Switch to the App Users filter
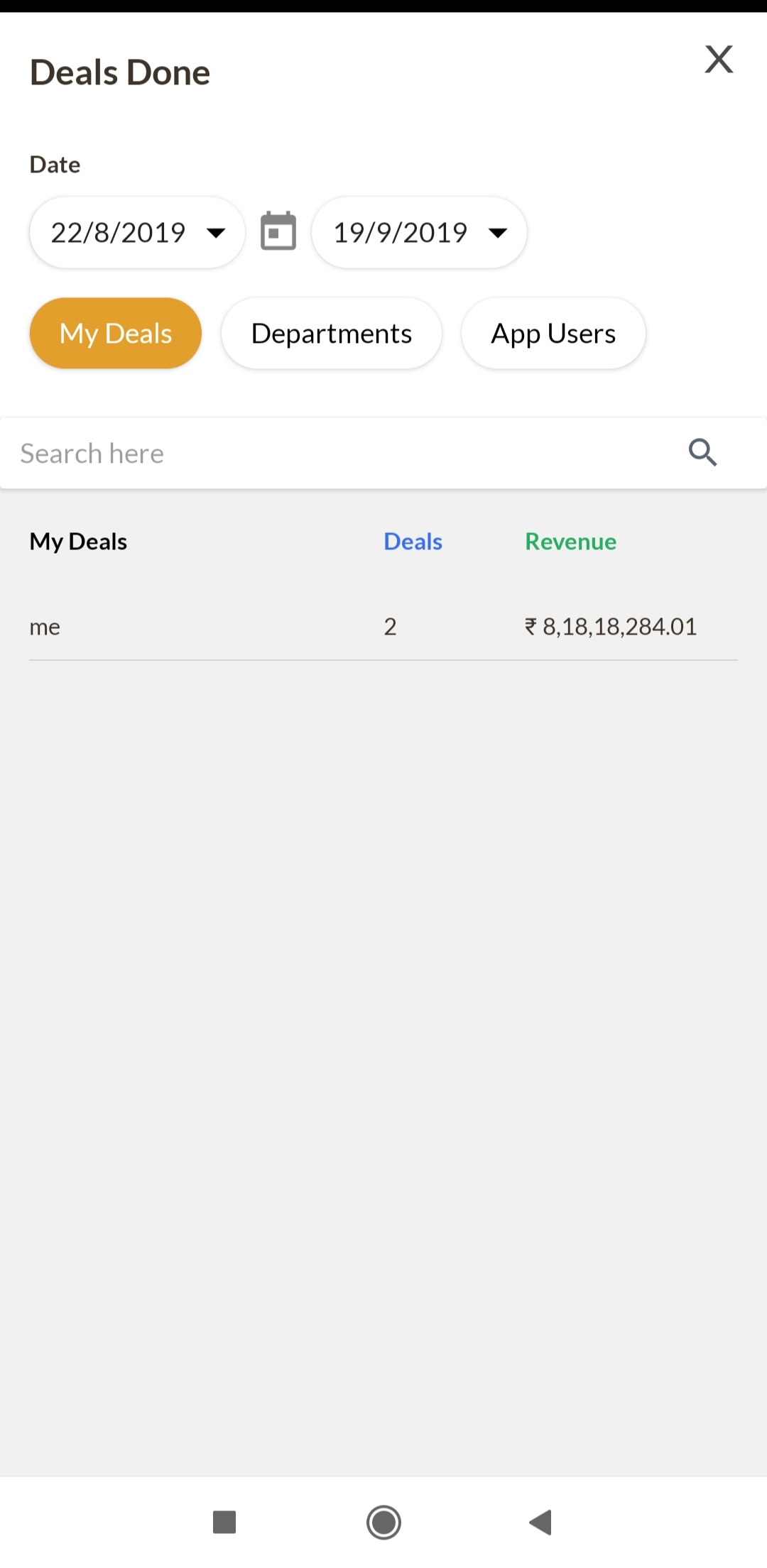This screenshot has height=1568, width=767. point(553,334)
